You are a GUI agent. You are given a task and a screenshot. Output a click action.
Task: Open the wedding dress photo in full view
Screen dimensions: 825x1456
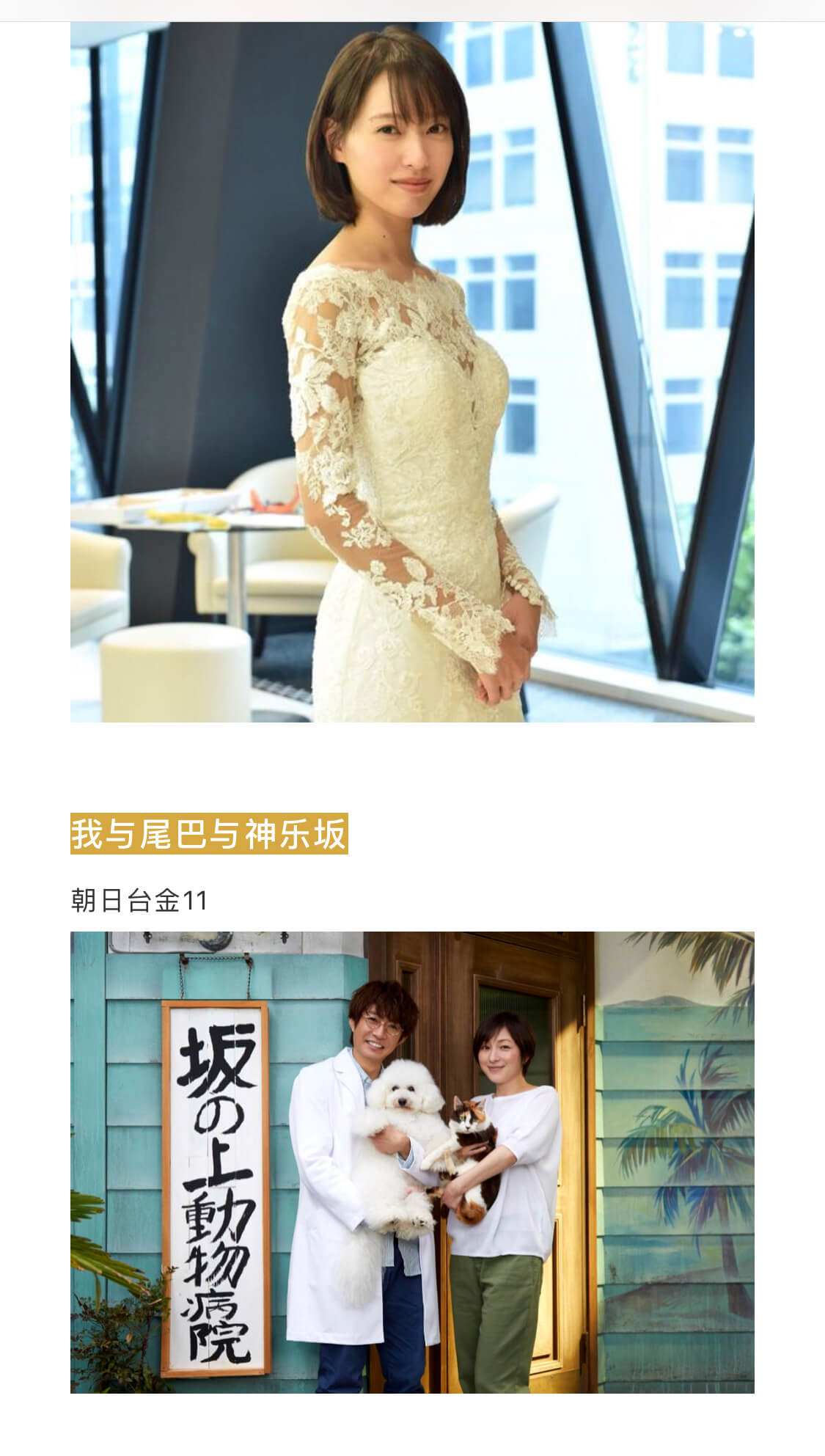pos(412,372)
